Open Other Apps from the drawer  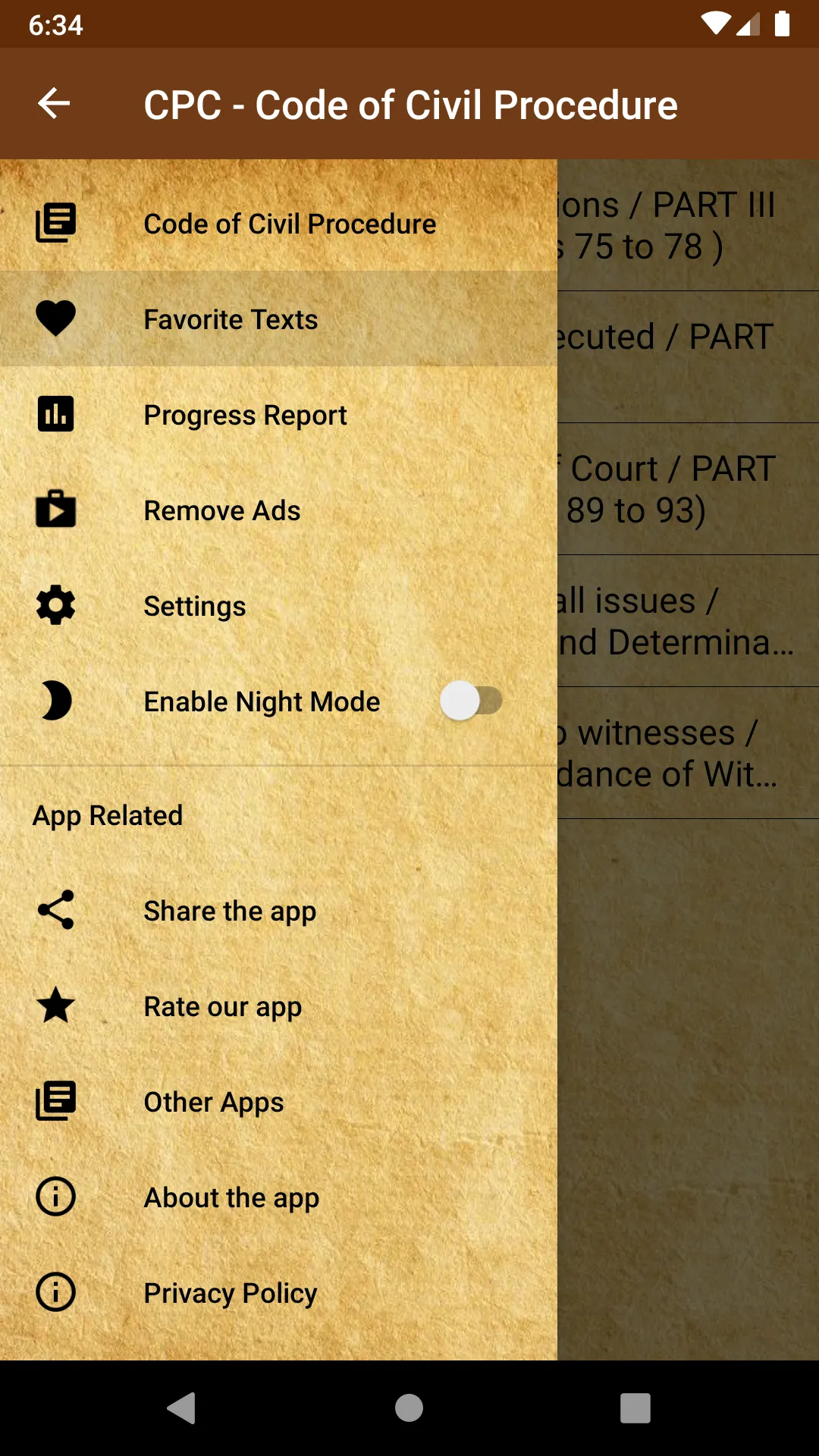click(213, 1101)
